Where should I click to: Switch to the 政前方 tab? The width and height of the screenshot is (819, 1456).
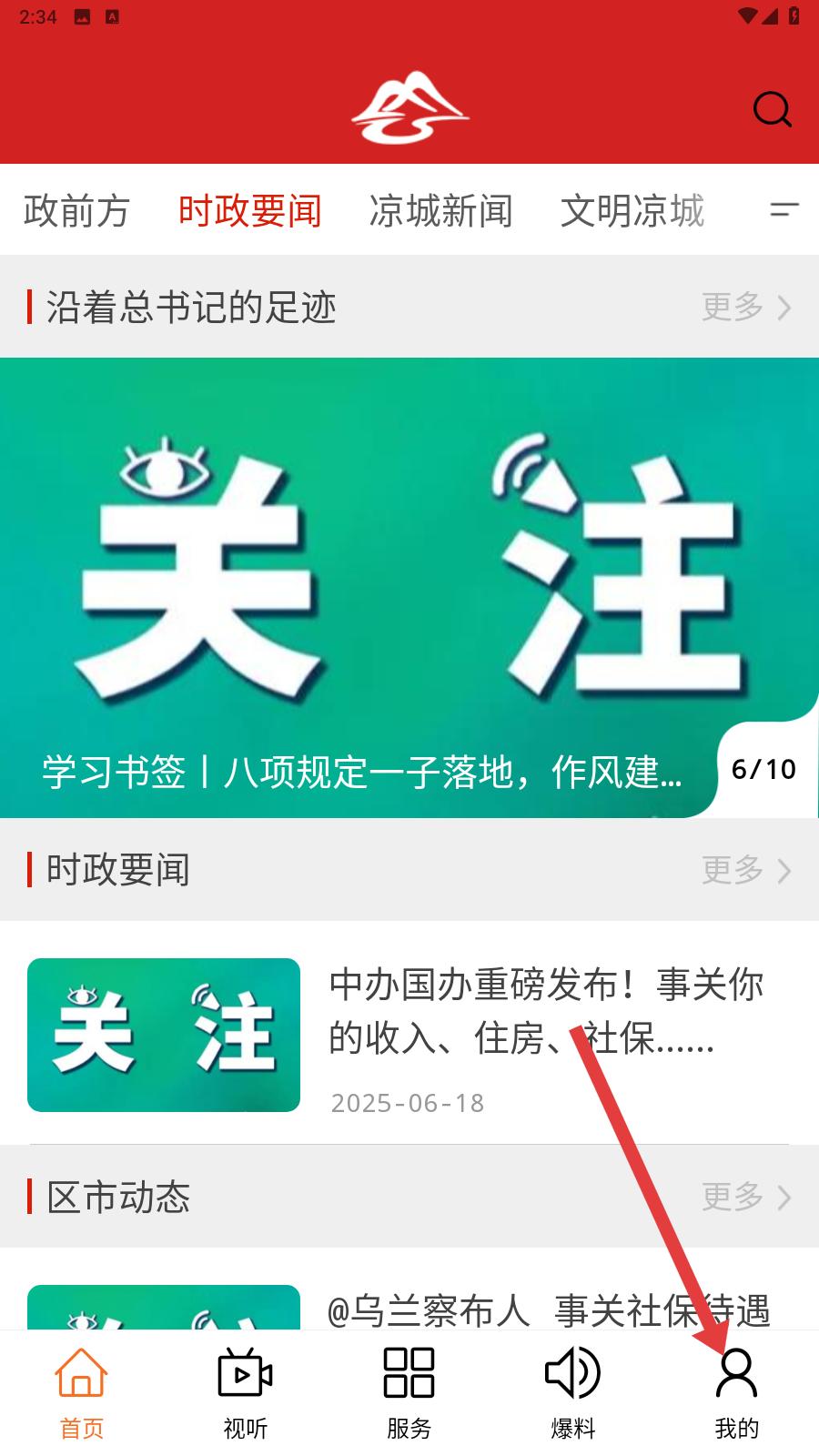tap(76, 211)
